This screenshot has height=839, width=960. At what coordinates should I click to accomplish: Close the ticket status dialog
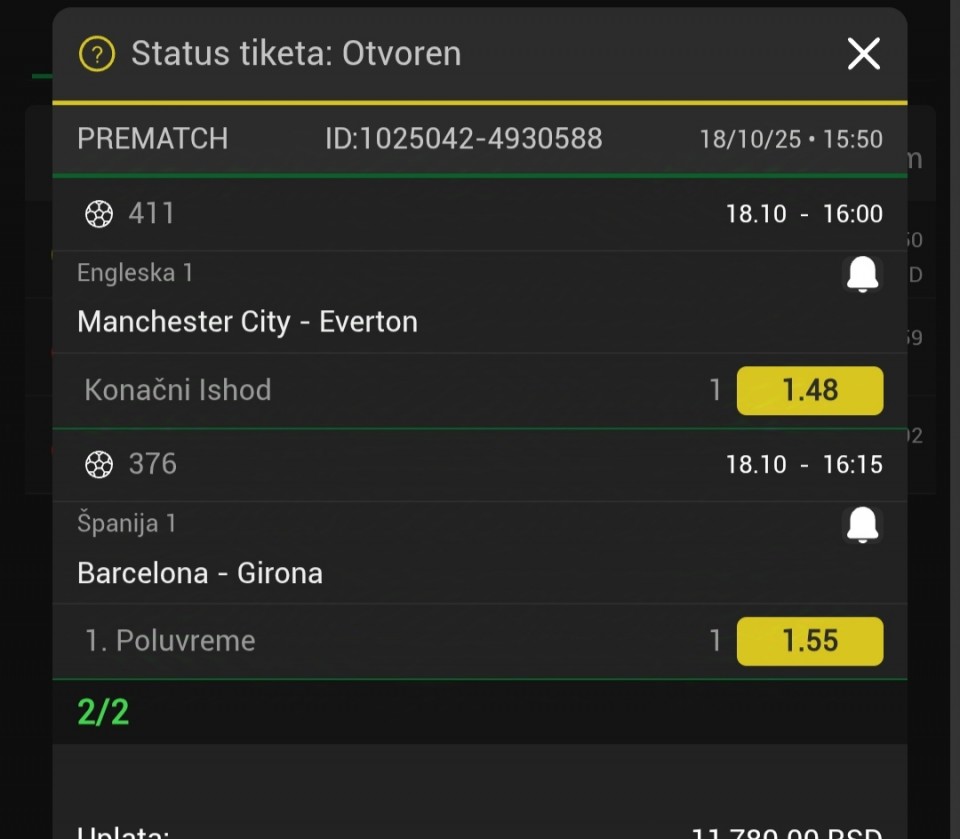pyautogui.click(x=863, y=54)
